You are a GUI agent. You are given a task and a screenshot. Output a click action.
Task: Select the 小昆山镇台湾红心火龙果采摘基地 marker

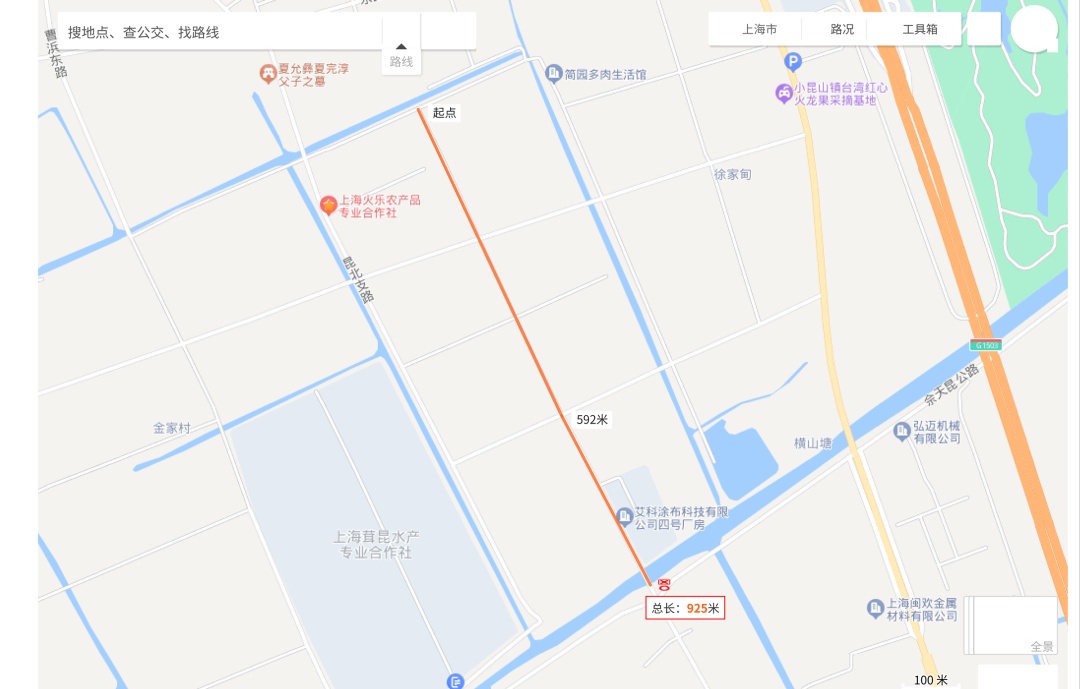(x=783, y=93)
